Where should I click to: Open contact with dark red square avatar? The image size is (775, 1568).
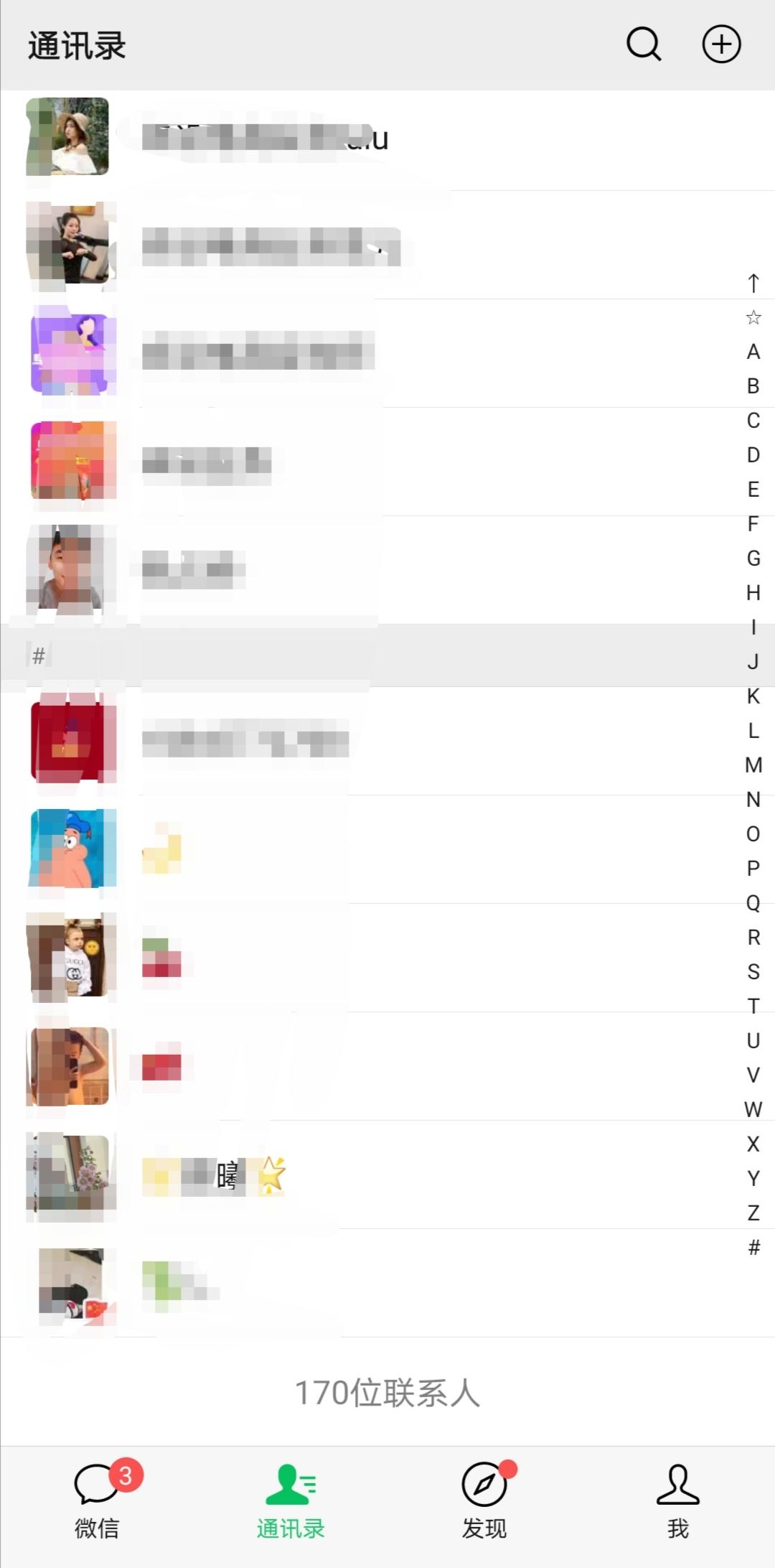click(387, 741)
